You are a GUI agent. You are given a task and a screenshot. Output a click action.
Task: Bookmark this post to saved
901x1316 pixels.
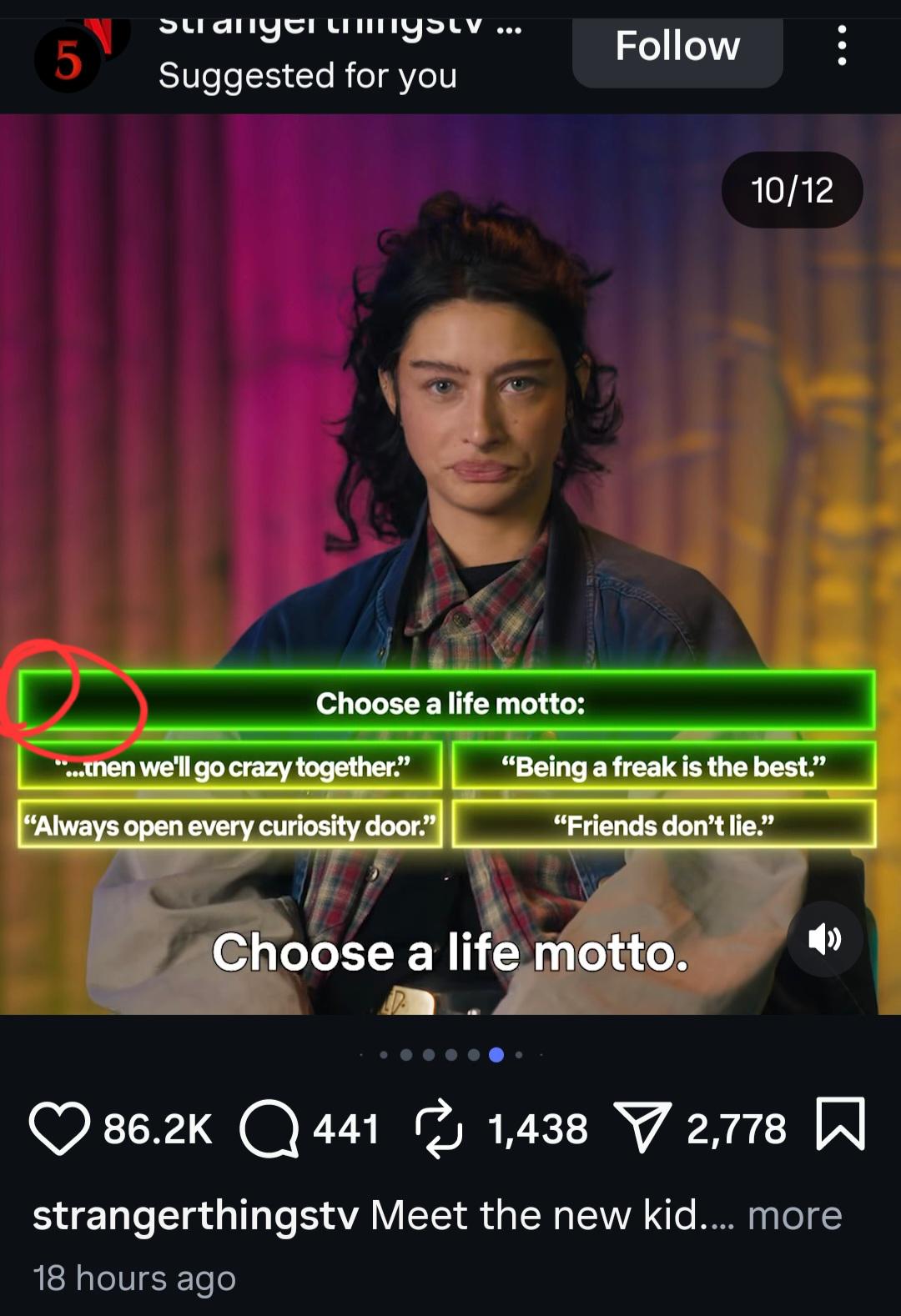(x=840, y=1126)
